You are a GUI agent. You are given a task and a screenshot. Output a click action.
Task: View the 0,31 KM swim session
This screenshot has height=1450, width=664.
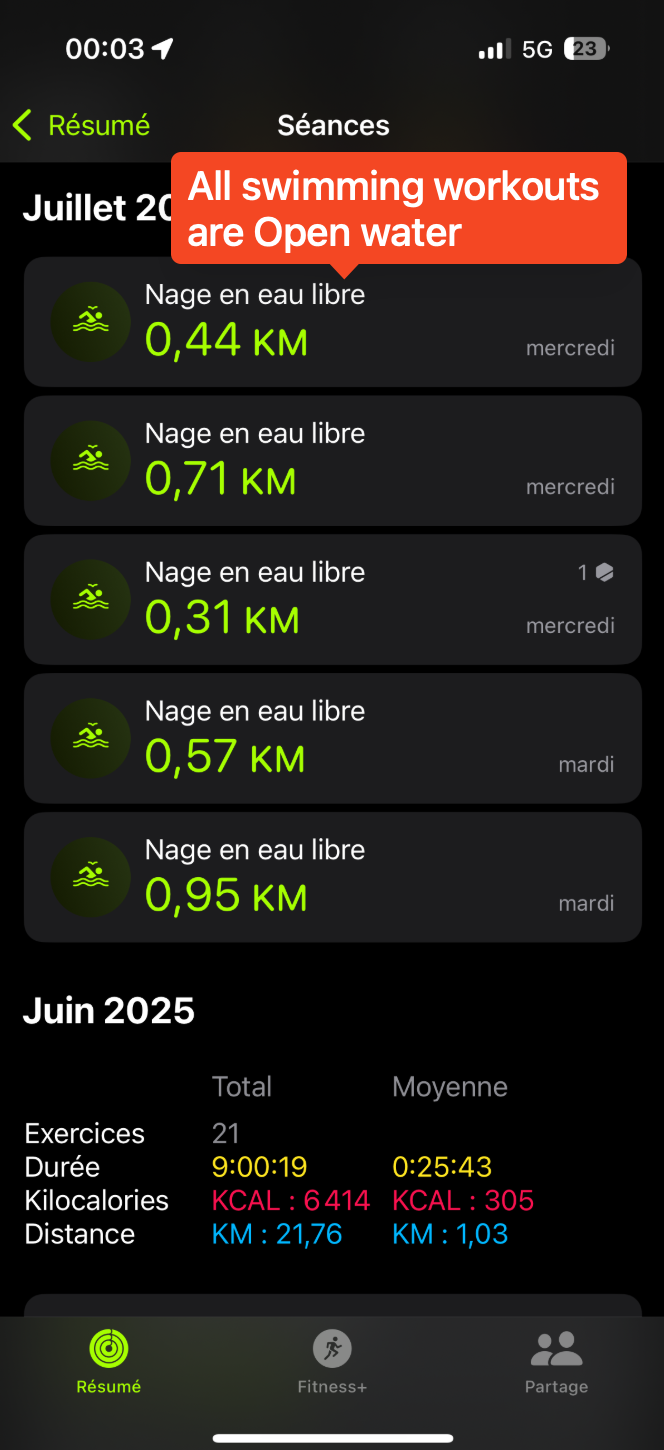332,600
